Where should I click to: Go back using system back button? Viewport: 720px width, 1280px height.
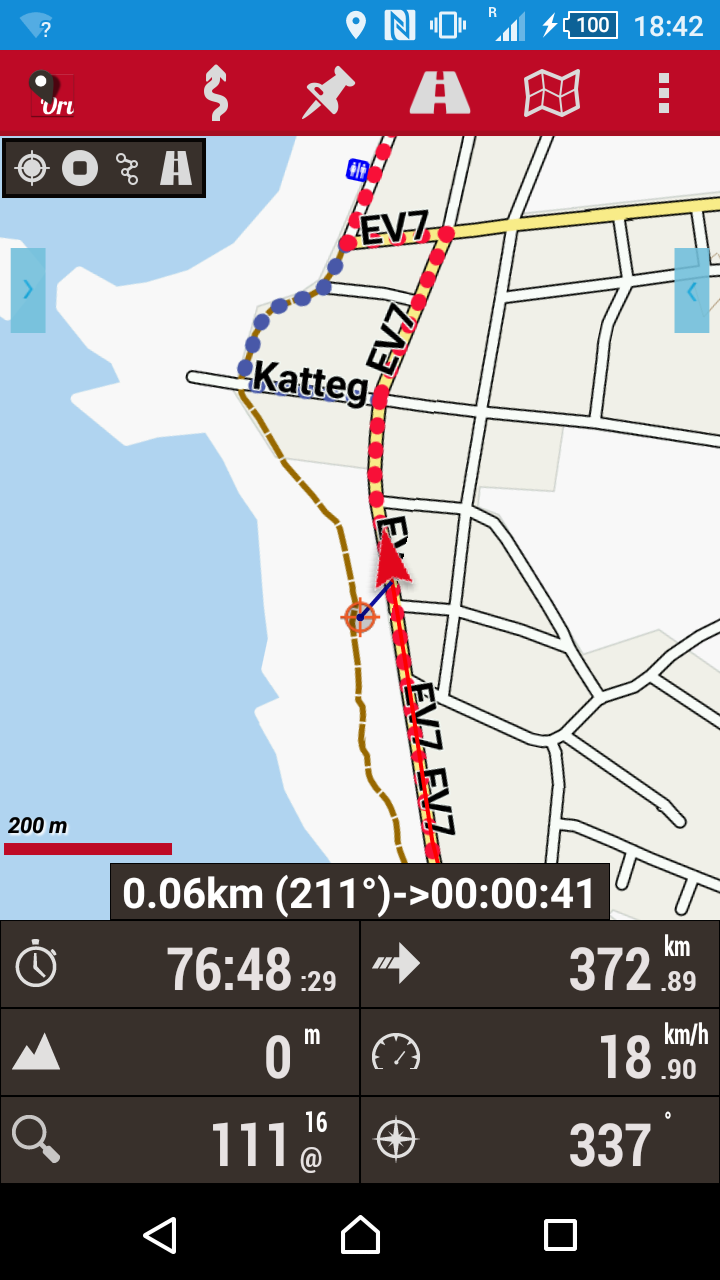[160, 1235]
